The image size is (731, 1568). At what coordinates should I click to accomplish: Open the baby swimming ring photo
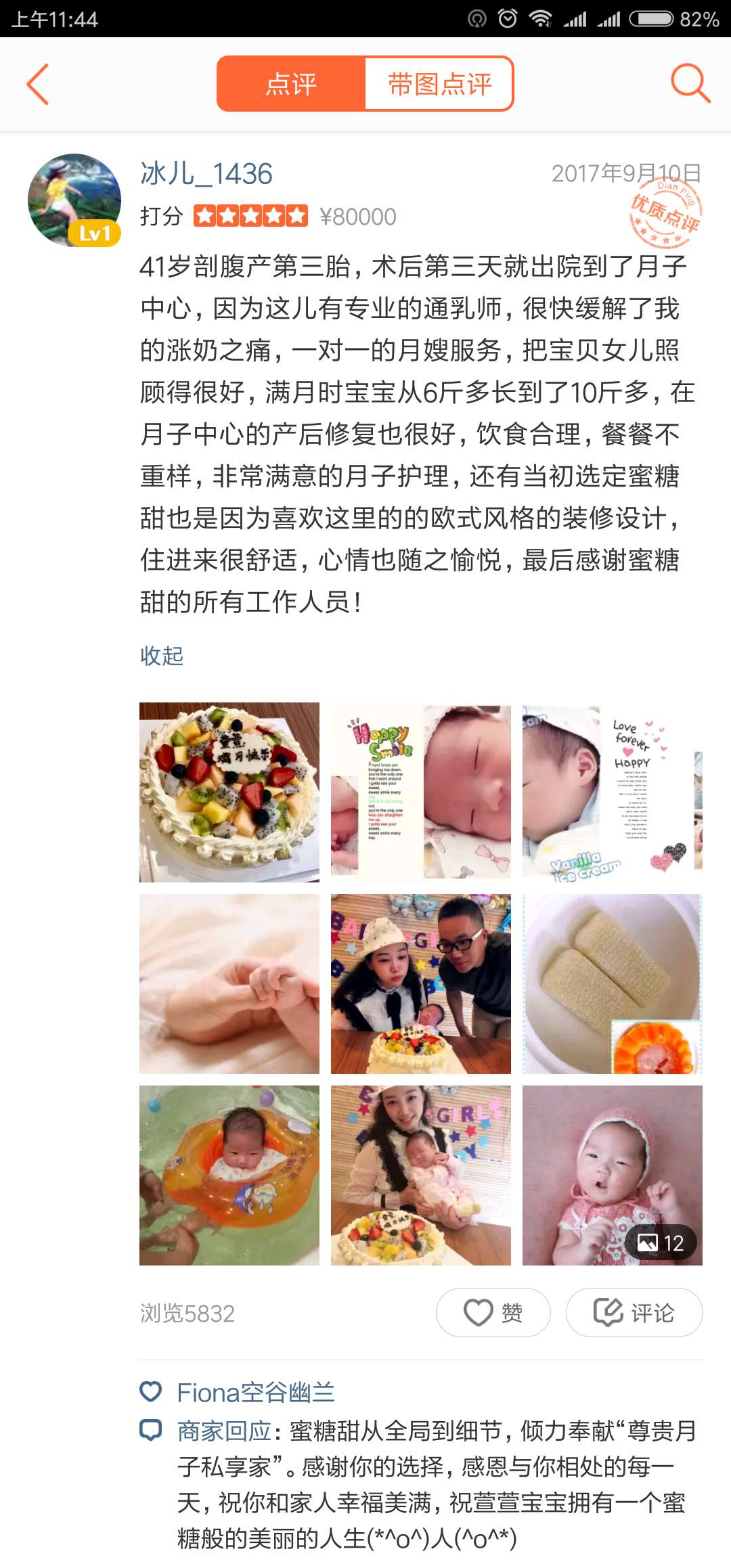pos(229,1175)
